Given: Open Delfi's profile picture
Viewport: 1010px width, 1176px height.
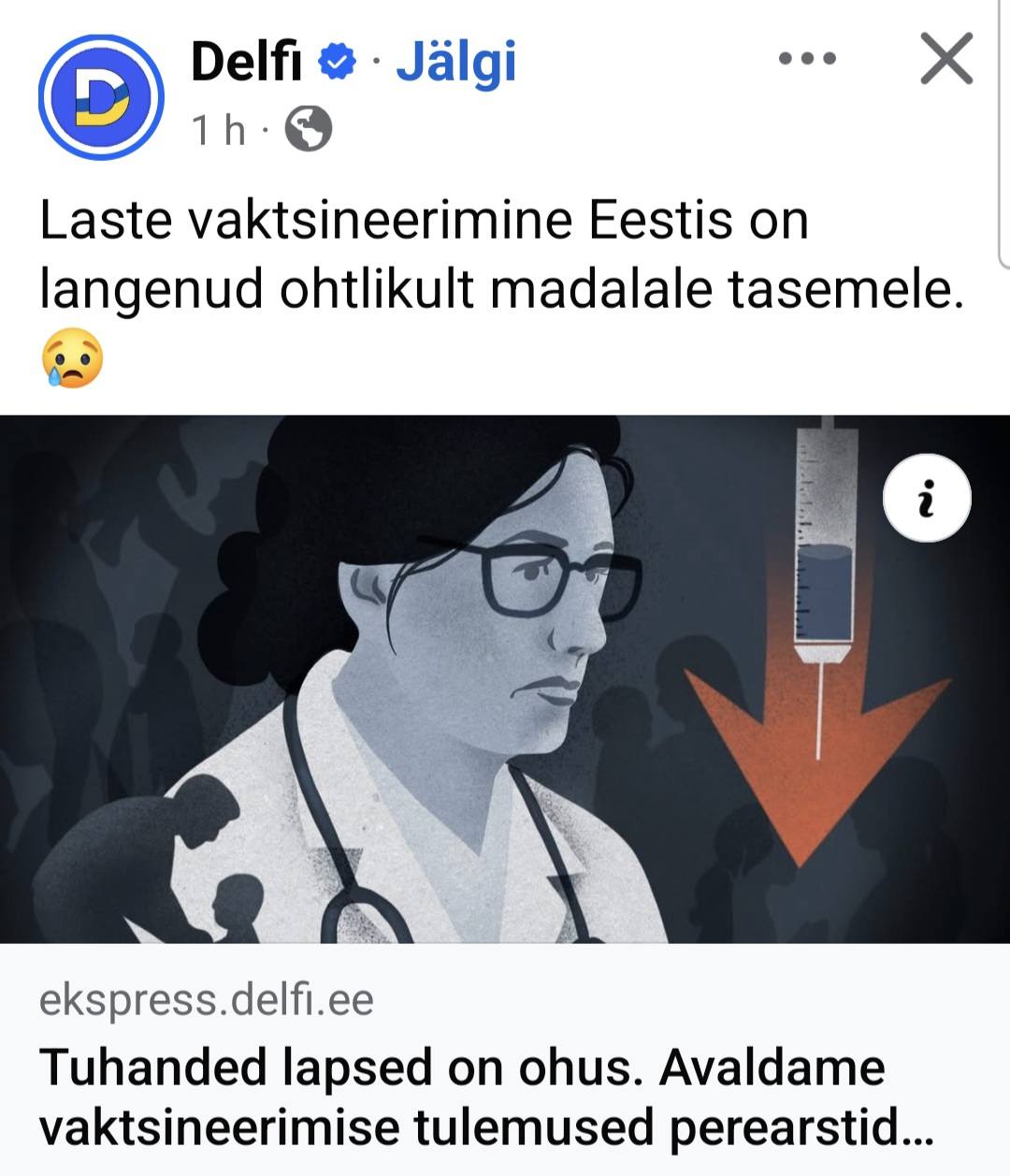Looking at the screenshot, I should 101,96.
